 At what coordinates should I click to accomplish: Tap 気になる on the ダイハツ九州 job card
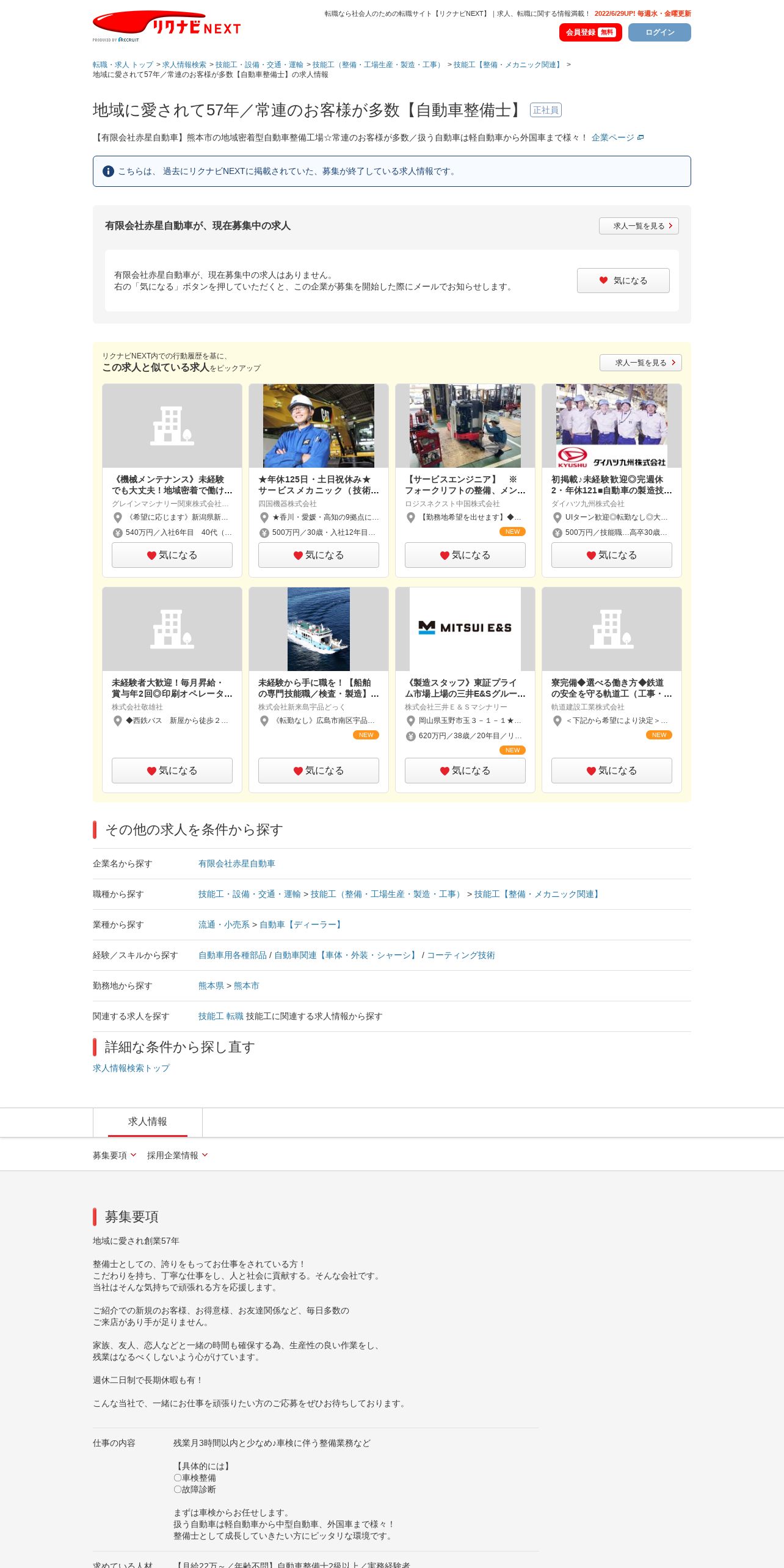611,555
